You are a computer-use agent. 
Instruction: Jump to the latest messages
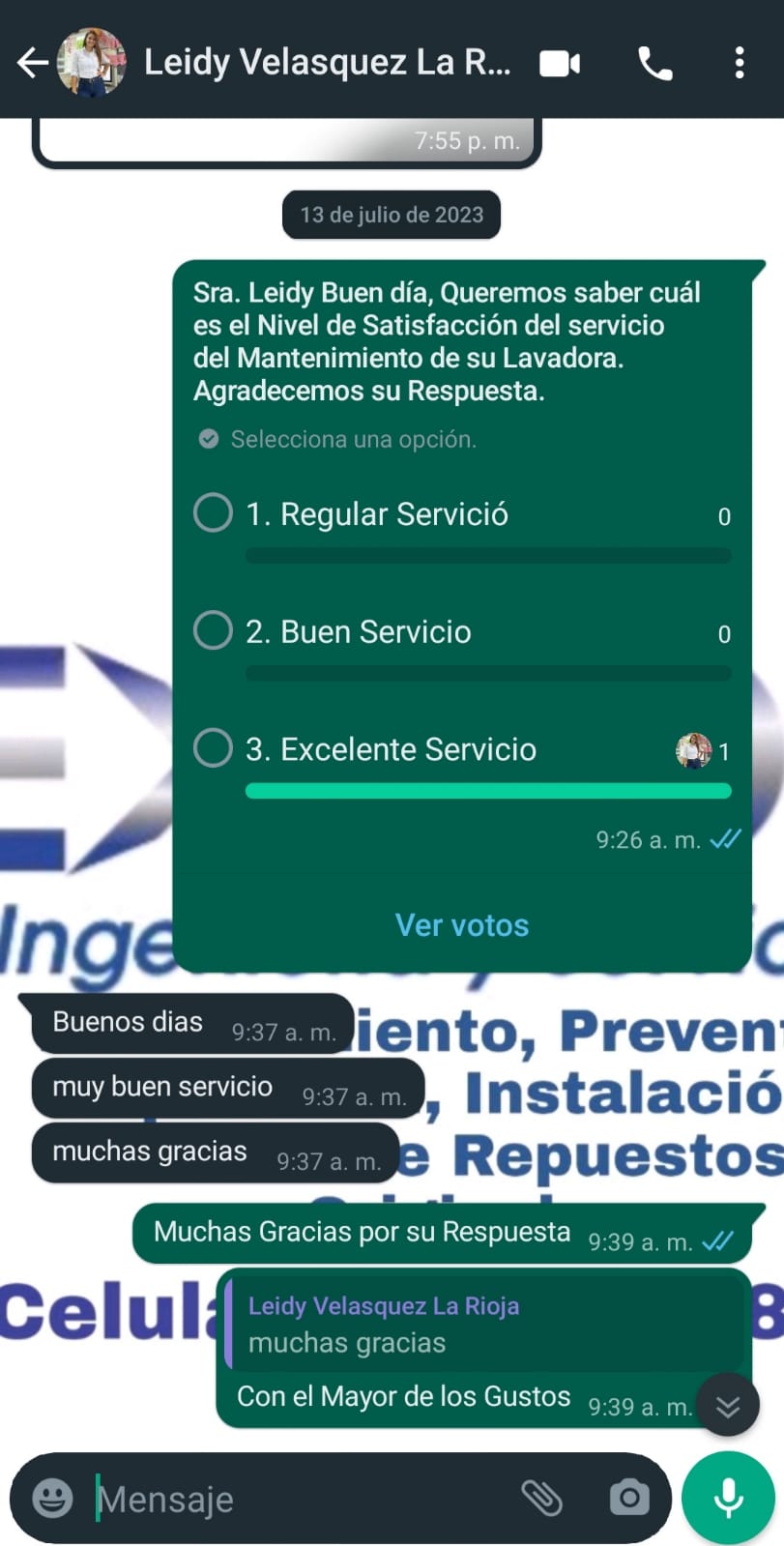point(728,1405)
